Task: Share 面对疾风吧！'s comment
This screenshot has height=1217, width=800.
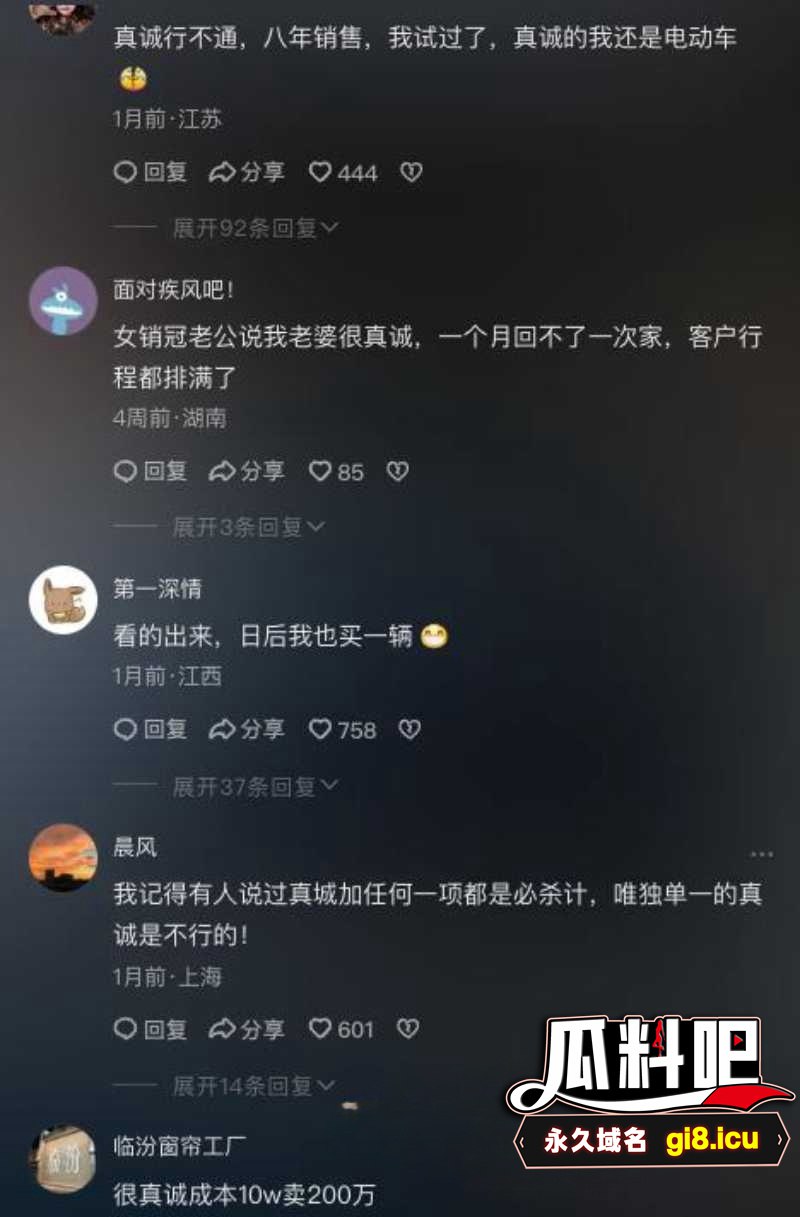Action: (247, 471)
